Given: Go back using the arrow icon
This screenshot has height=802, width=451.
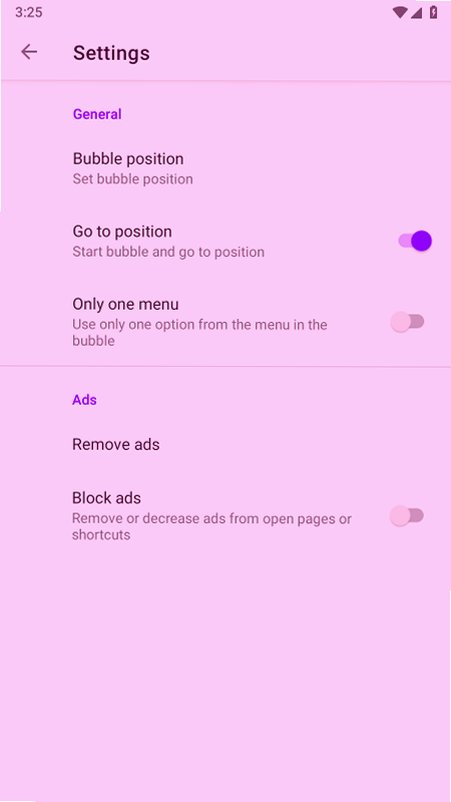Looking at the screenshot, I should (29, 52).
